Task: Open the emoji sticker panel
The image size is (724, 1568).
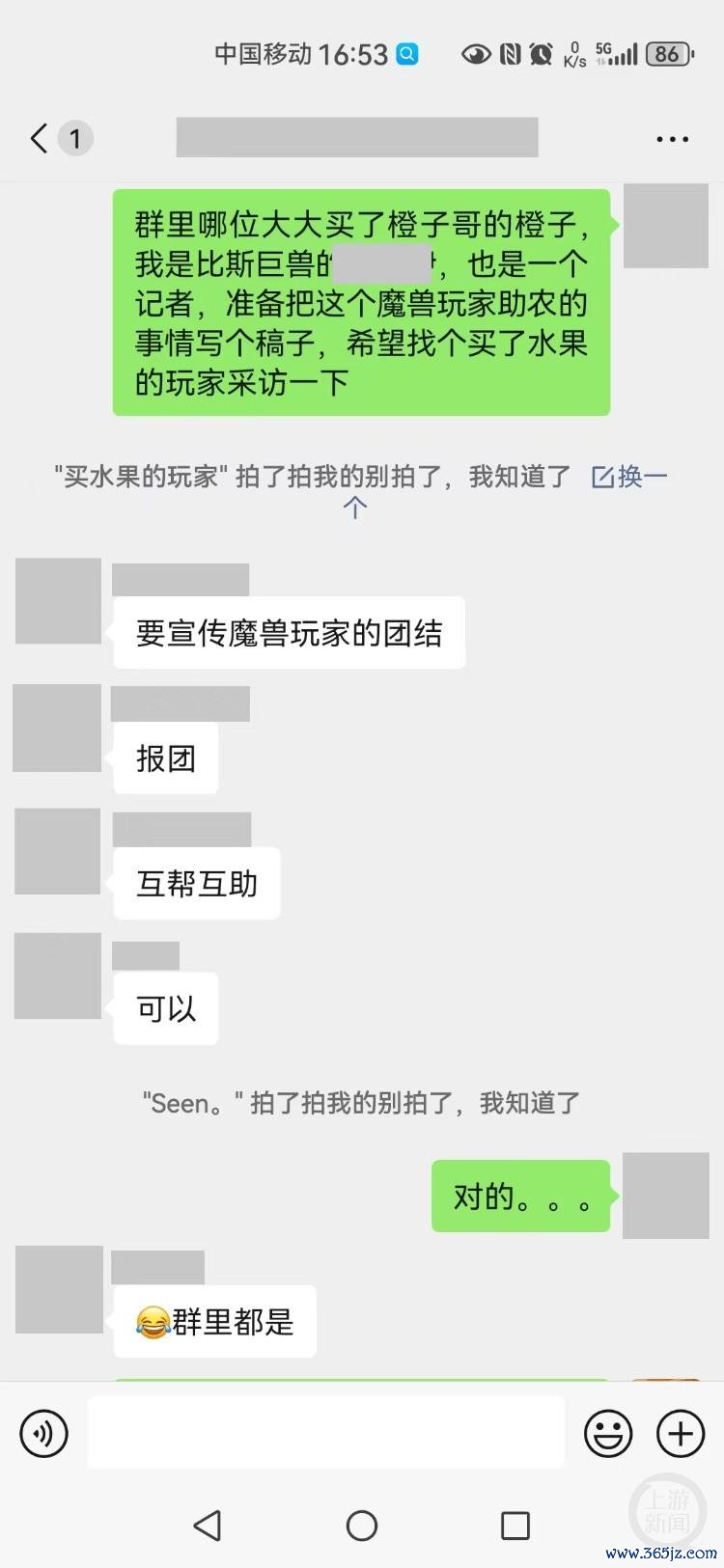Action: coord(608,1433)
